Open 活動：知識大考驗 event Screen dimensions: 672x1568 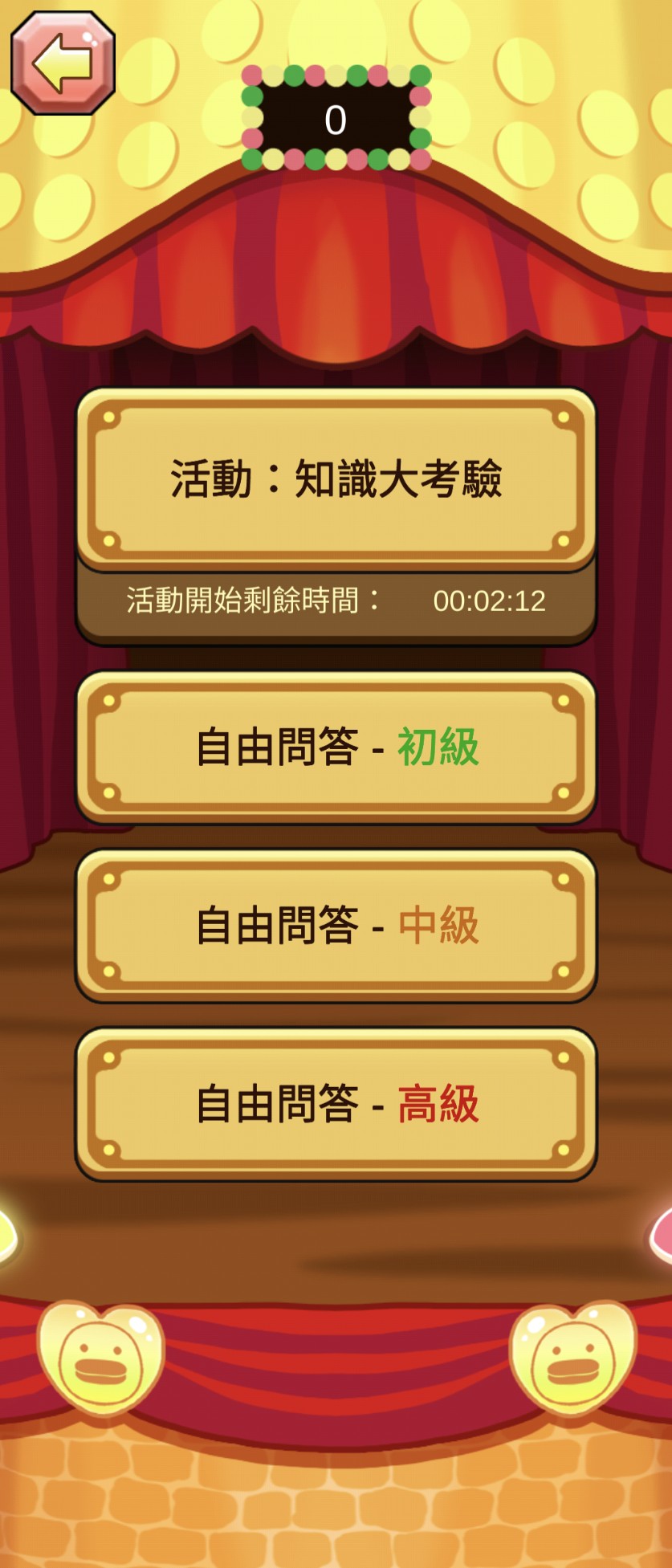click(336, 479)
